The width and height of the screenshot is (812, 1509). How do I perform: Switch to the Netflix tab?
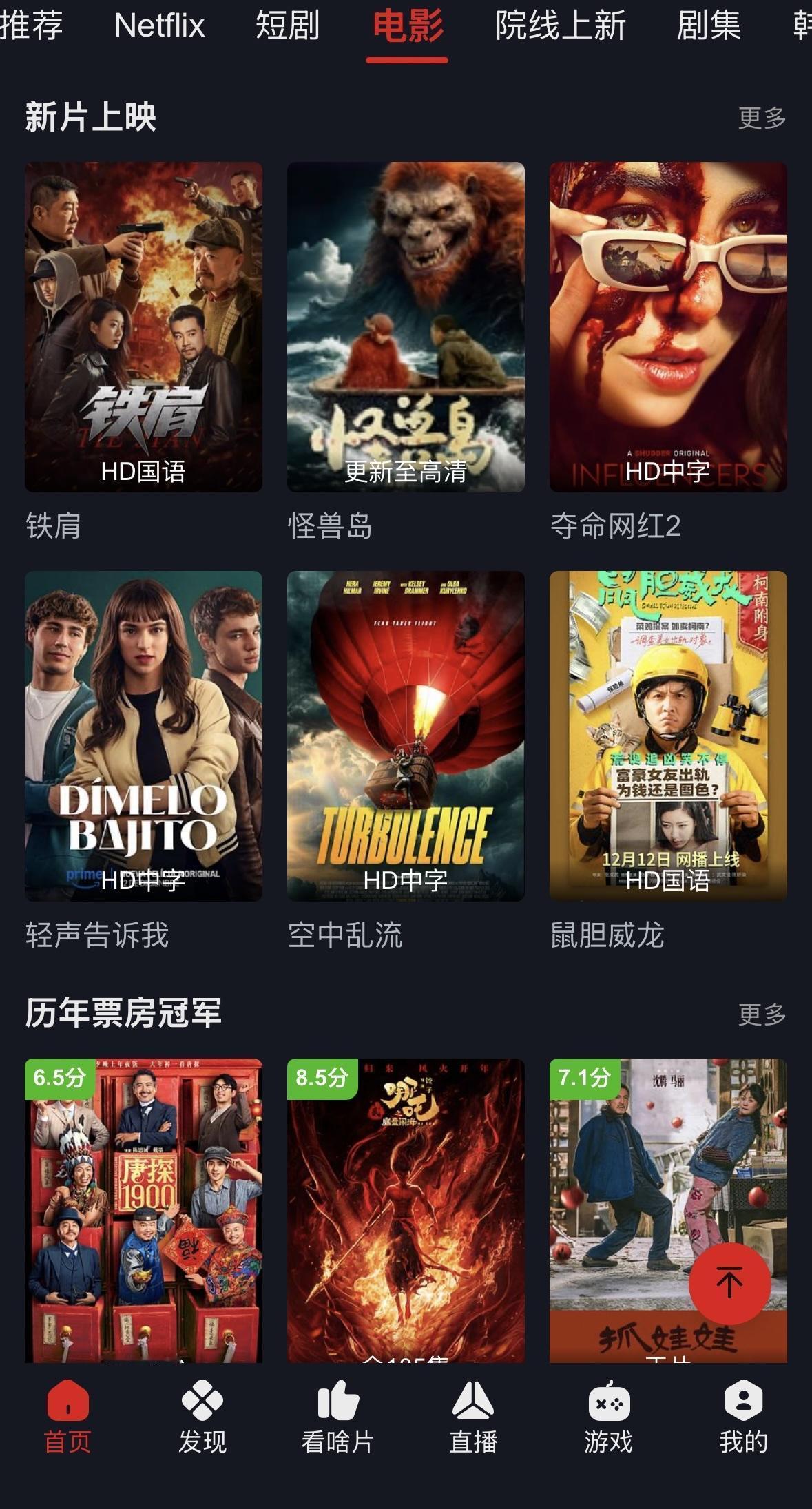[159, 26]
